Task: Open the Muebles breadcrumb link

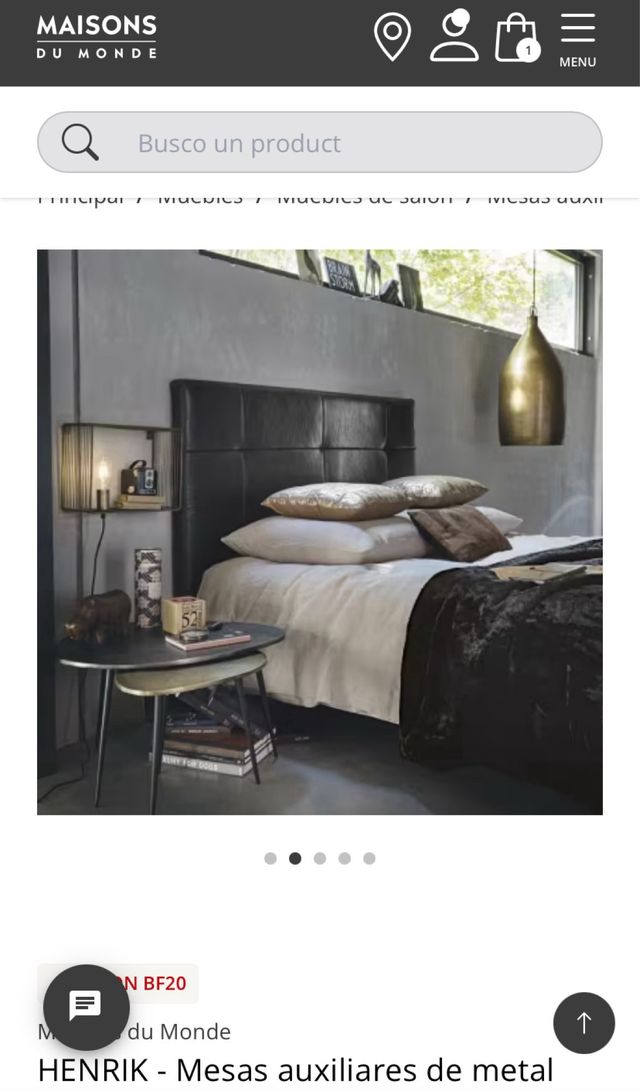Action: [x=200, y=199]
